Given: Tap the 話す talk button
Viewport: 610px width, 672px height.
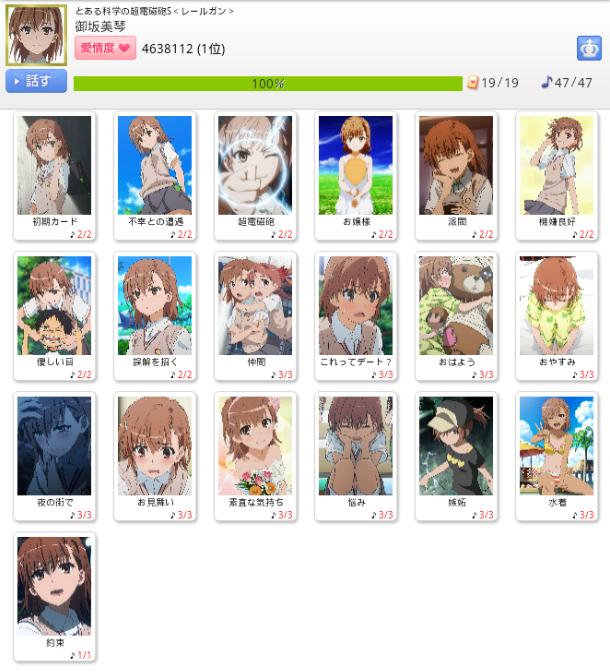Looking at the screenshot, I should click(x=36, y=82).
